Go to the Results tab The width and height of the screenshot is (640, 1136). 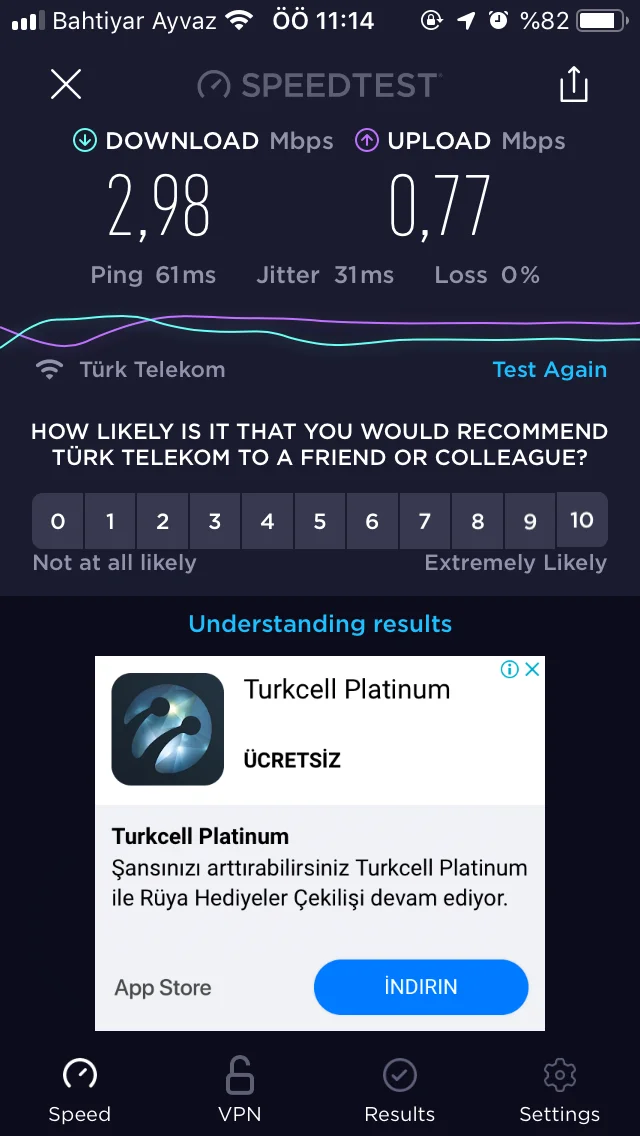pyautogui.click(x=400, y=1090)
